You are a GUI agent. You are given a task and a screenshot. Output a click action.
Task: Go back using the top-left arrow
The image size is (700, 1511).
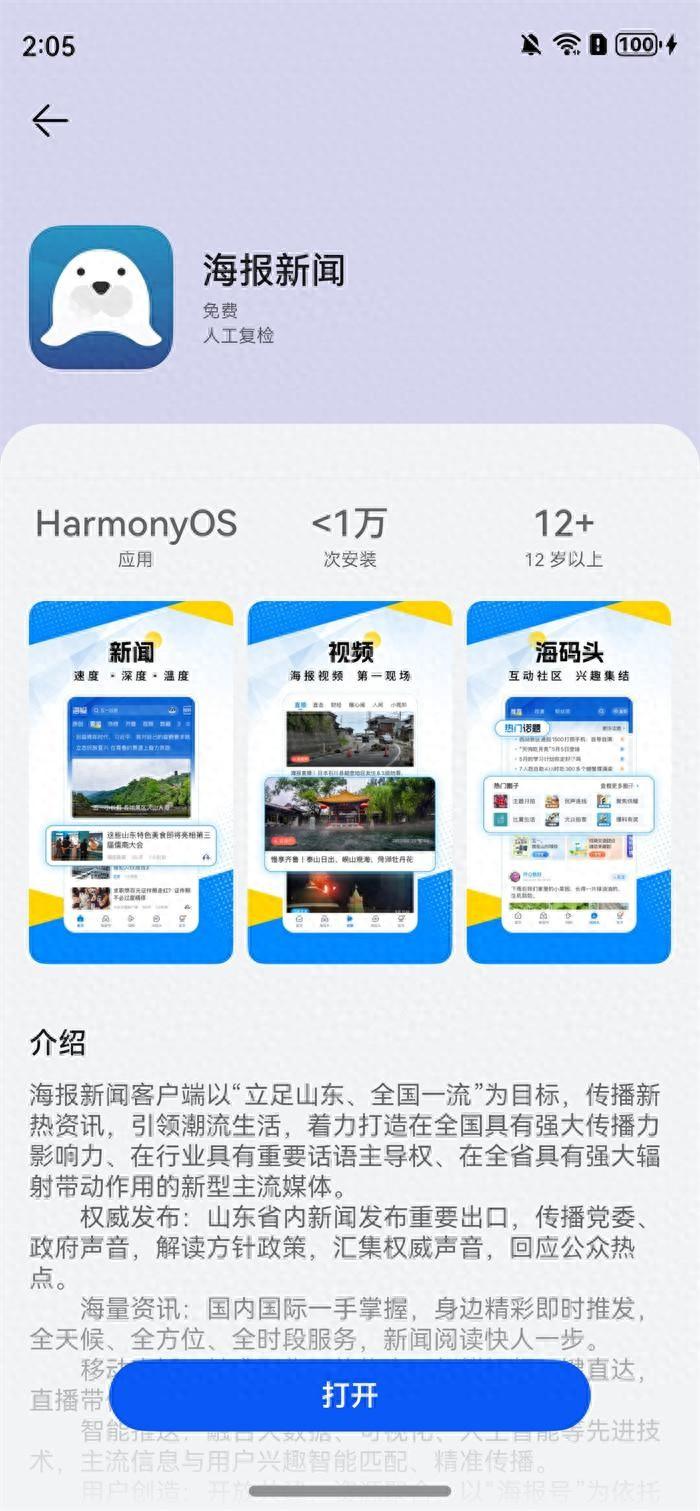tap(50, 121)
